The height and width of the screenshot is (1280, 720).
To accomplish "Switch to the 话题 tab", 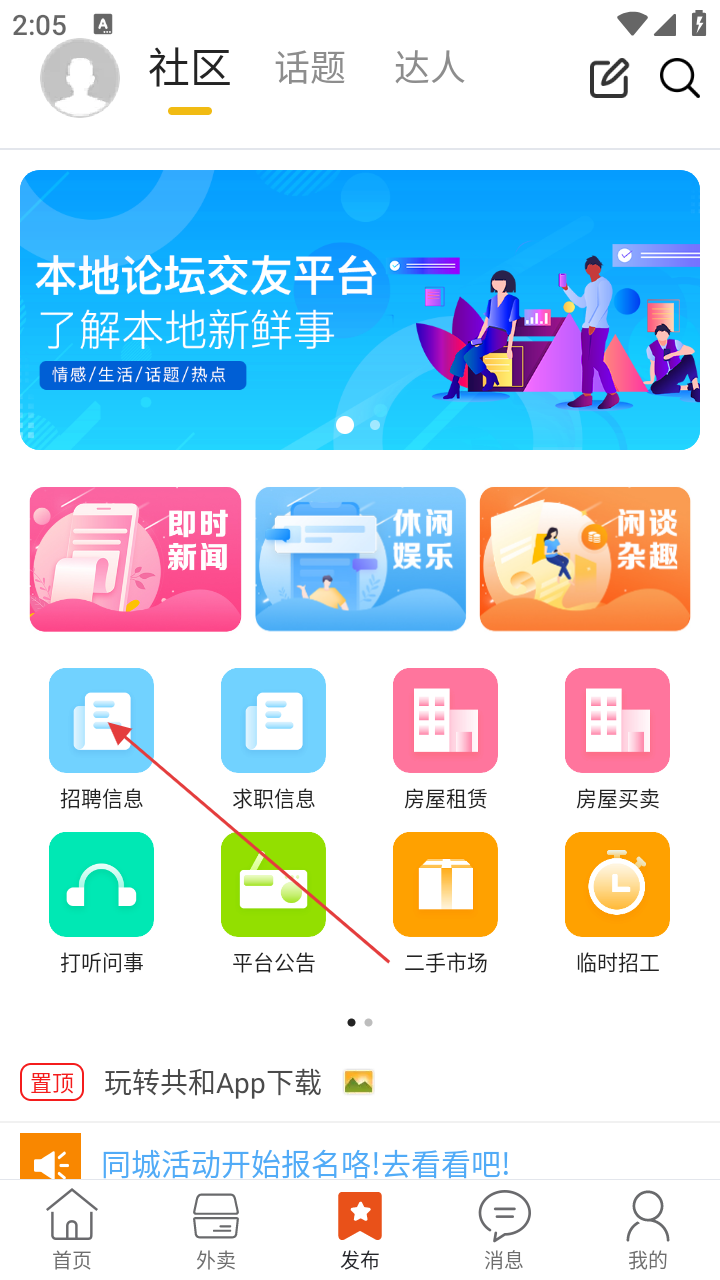I will click(310, 68).
